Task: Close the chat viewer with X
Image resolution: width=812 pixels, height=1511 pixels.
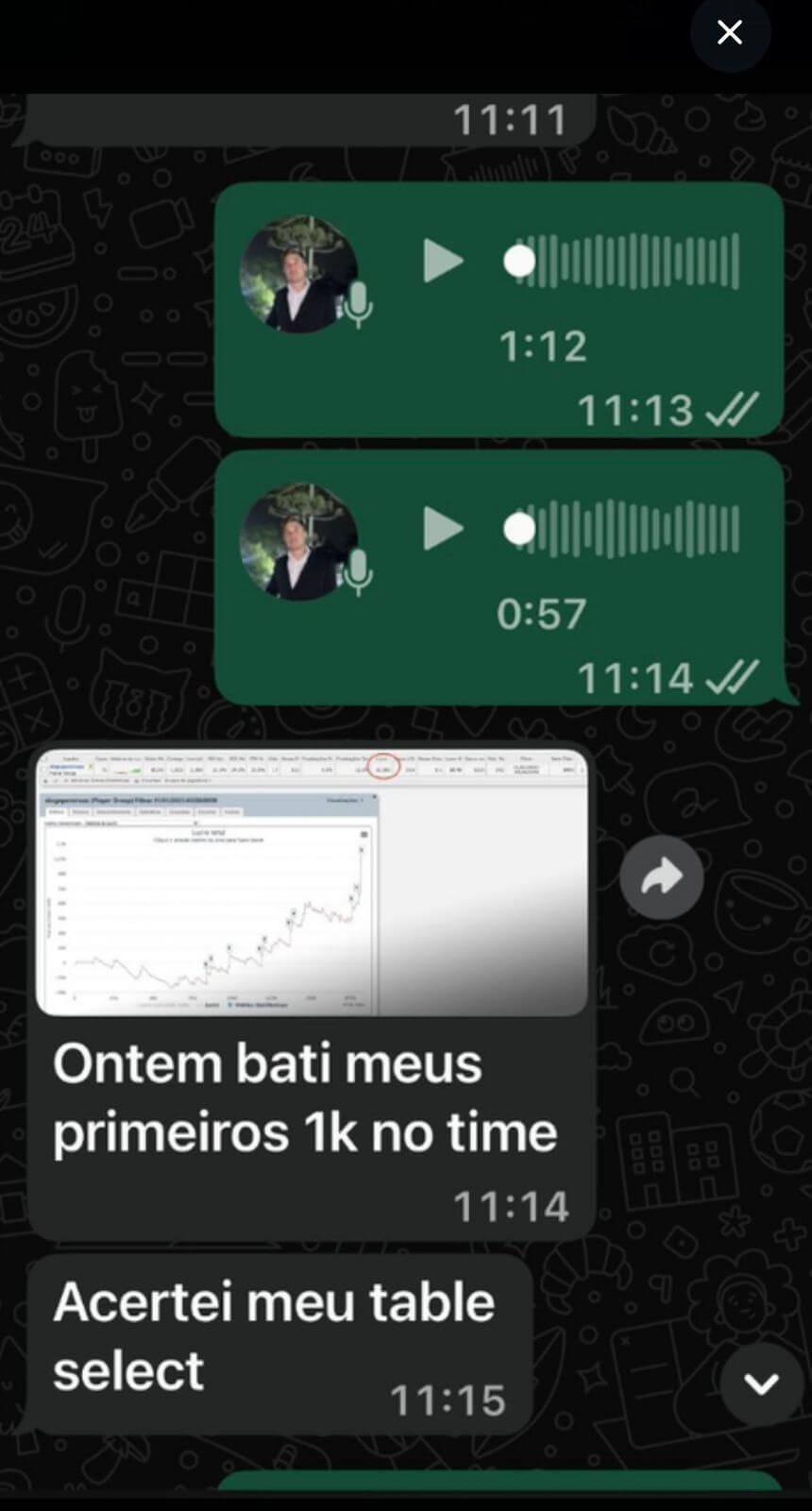Action: [x=729, y=33]
